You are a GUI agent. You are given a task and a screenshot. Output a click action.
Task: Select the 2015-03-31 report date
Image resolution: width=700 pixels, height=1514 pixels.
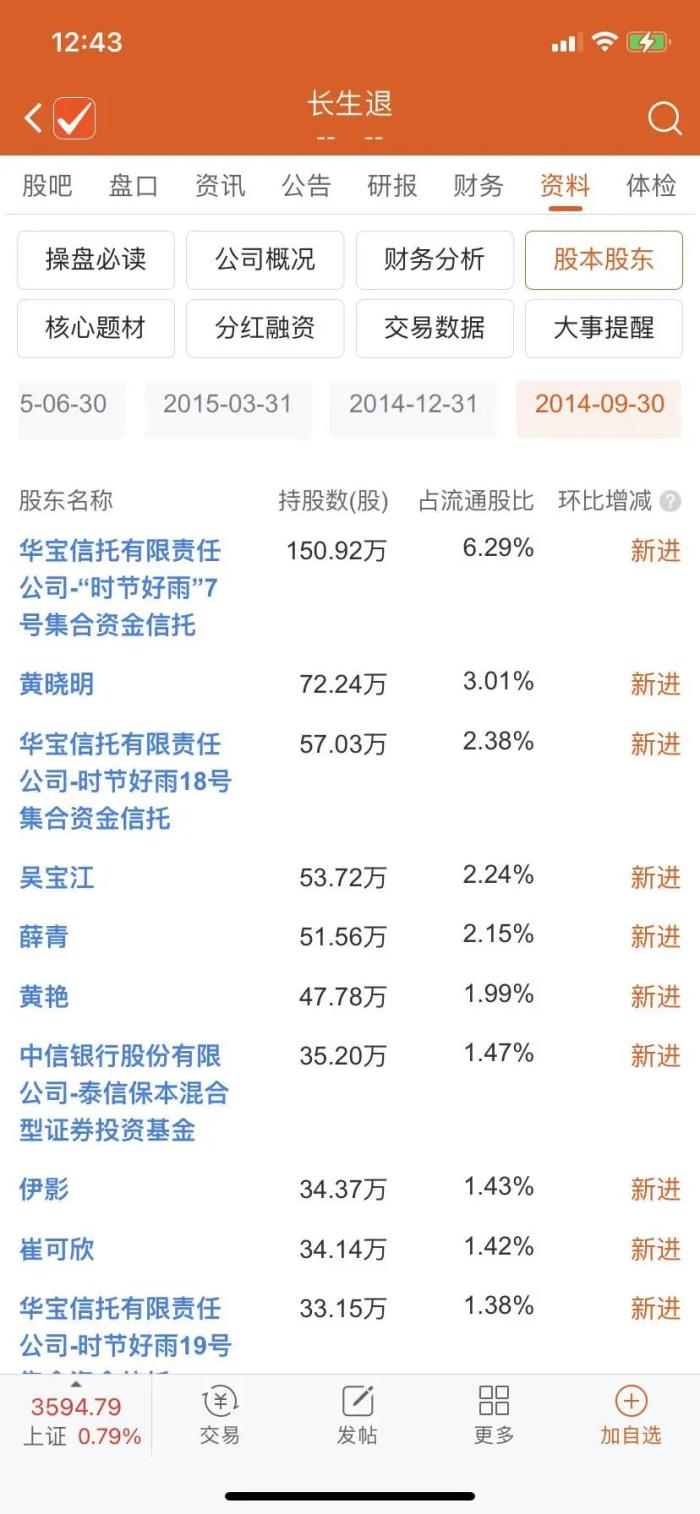click(x=227, y=404)
